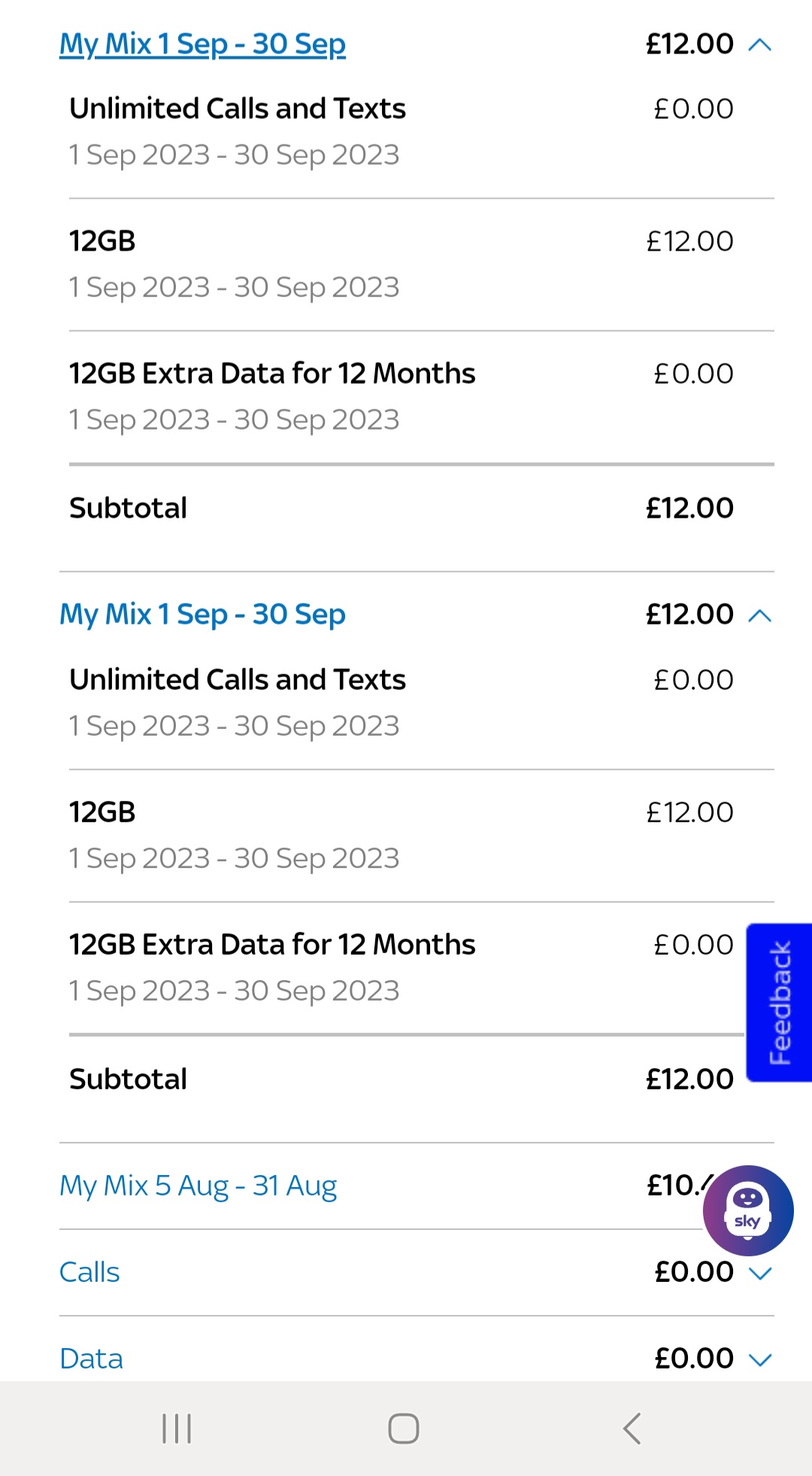Tap the second Subtotal showing £12.00
Screen dimensions: 812x1476
pos(128,1078)
